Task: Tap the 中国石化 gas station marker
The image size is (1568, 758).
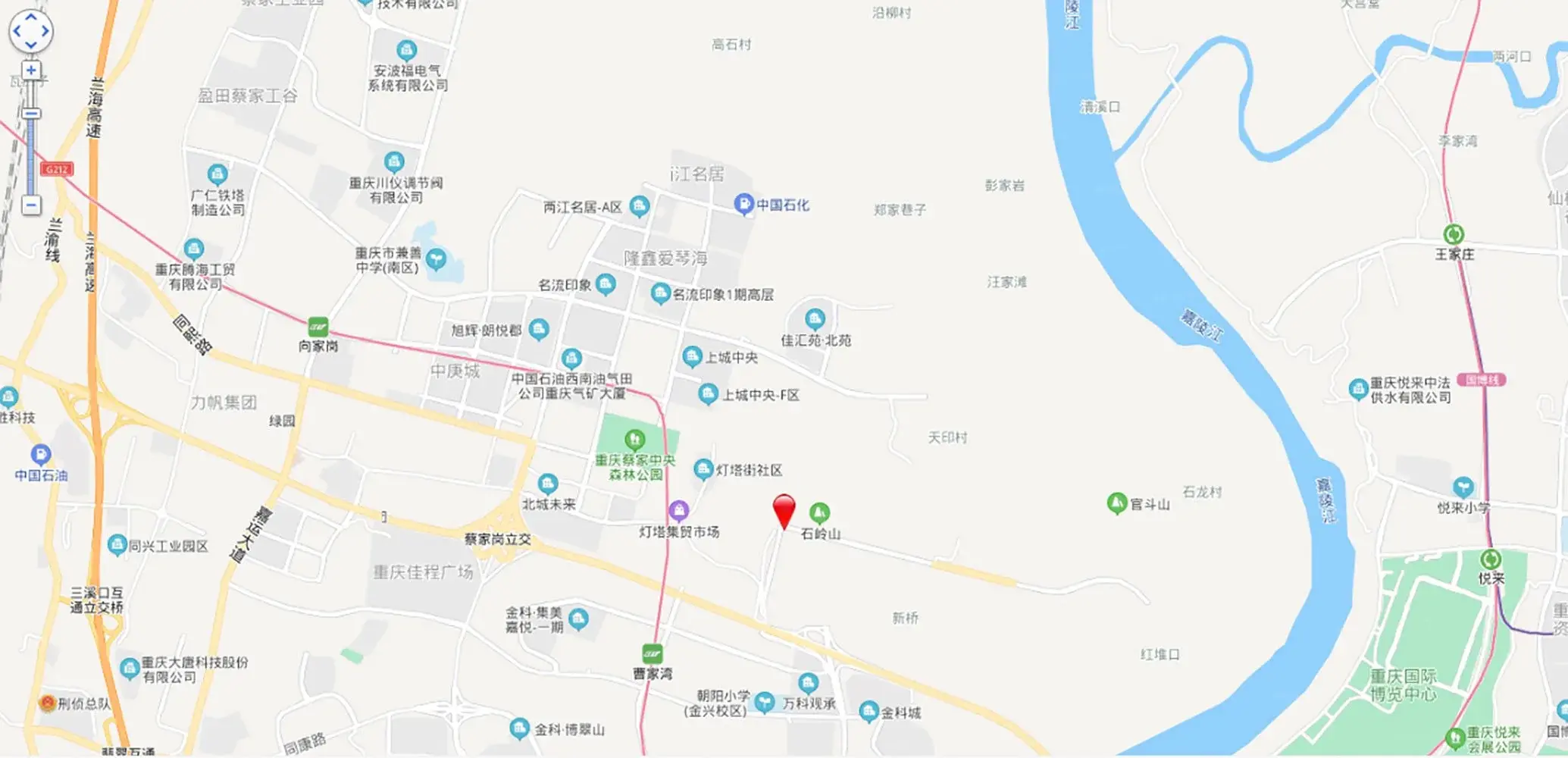Action: (744, 204)
